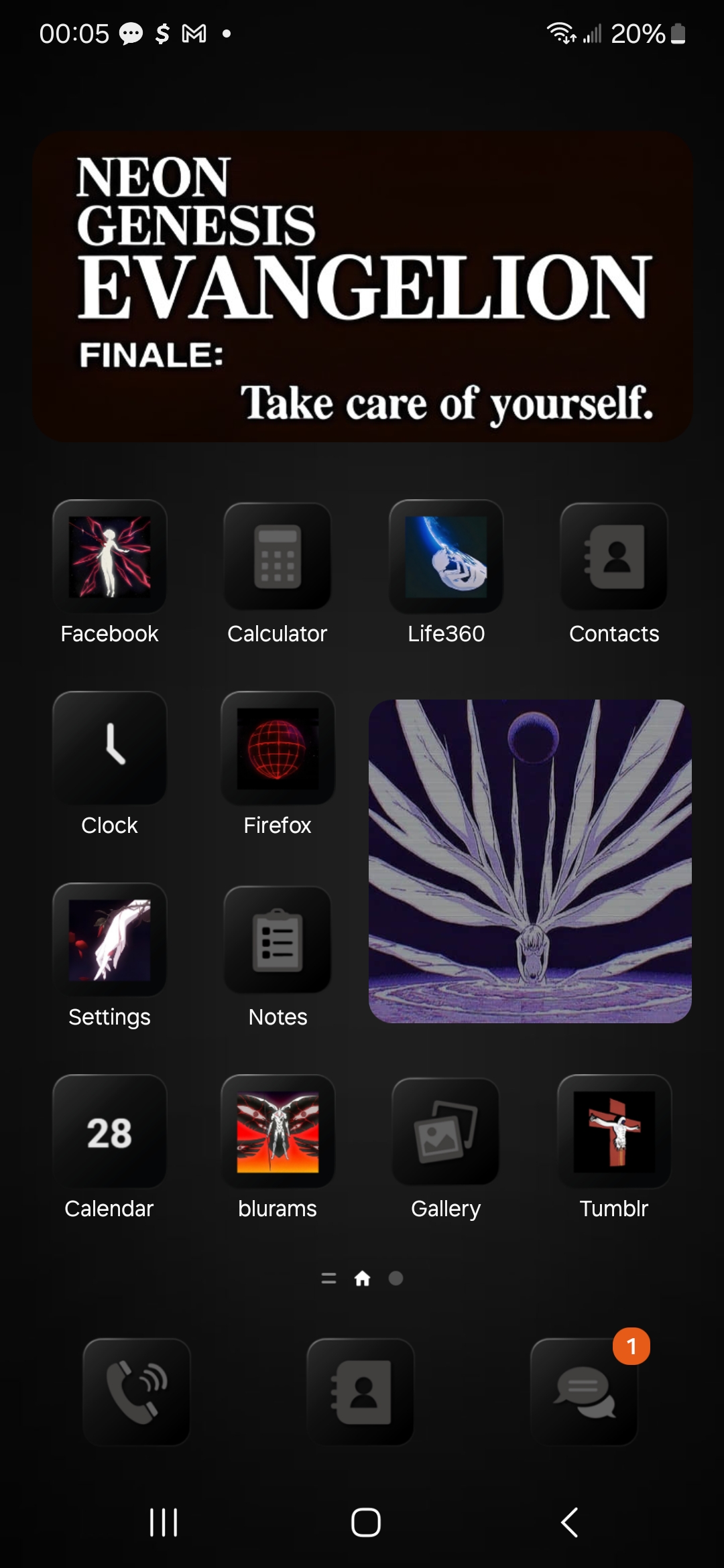Open Settings
724x1568 pixels.
coord(109,940)
